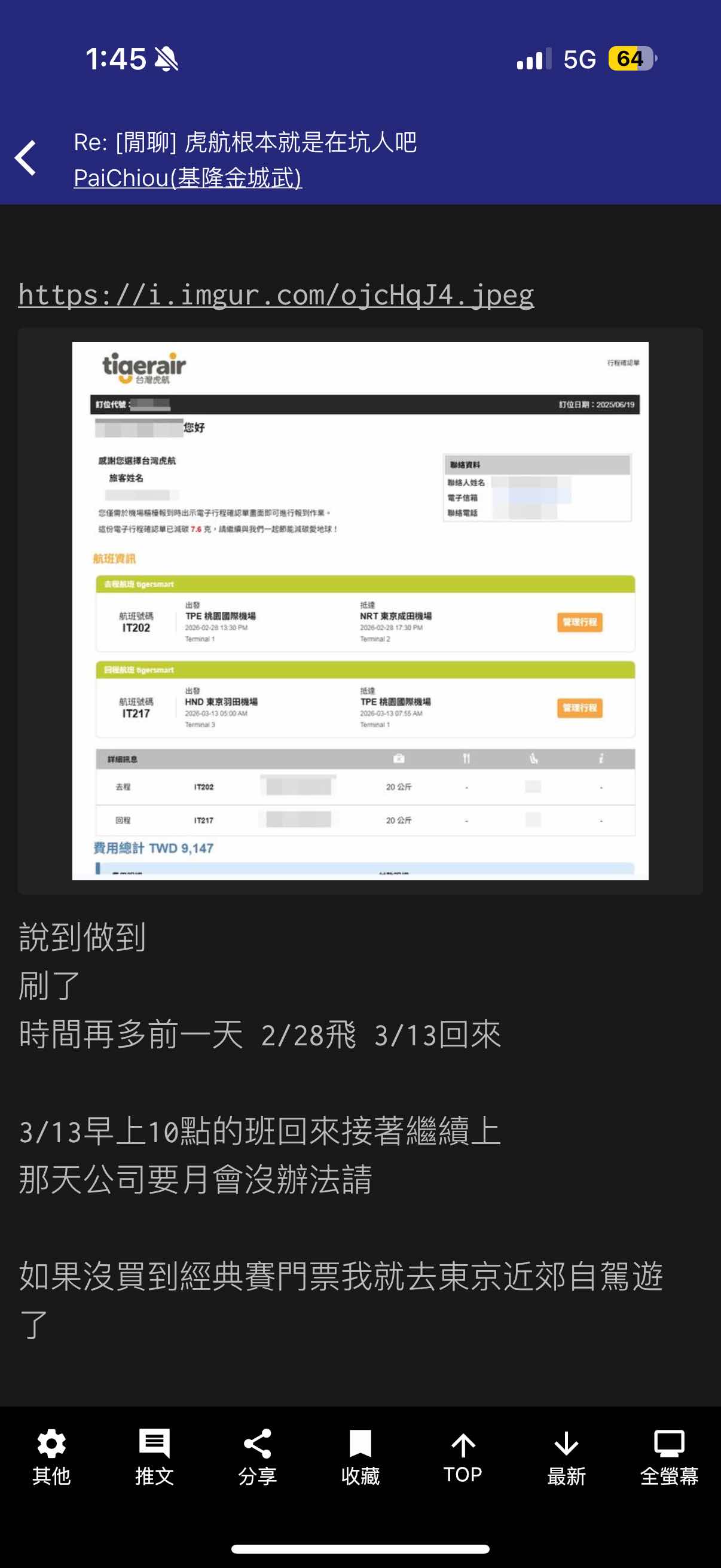View the tigerair itinerary image preview

[x=360, y=611]
